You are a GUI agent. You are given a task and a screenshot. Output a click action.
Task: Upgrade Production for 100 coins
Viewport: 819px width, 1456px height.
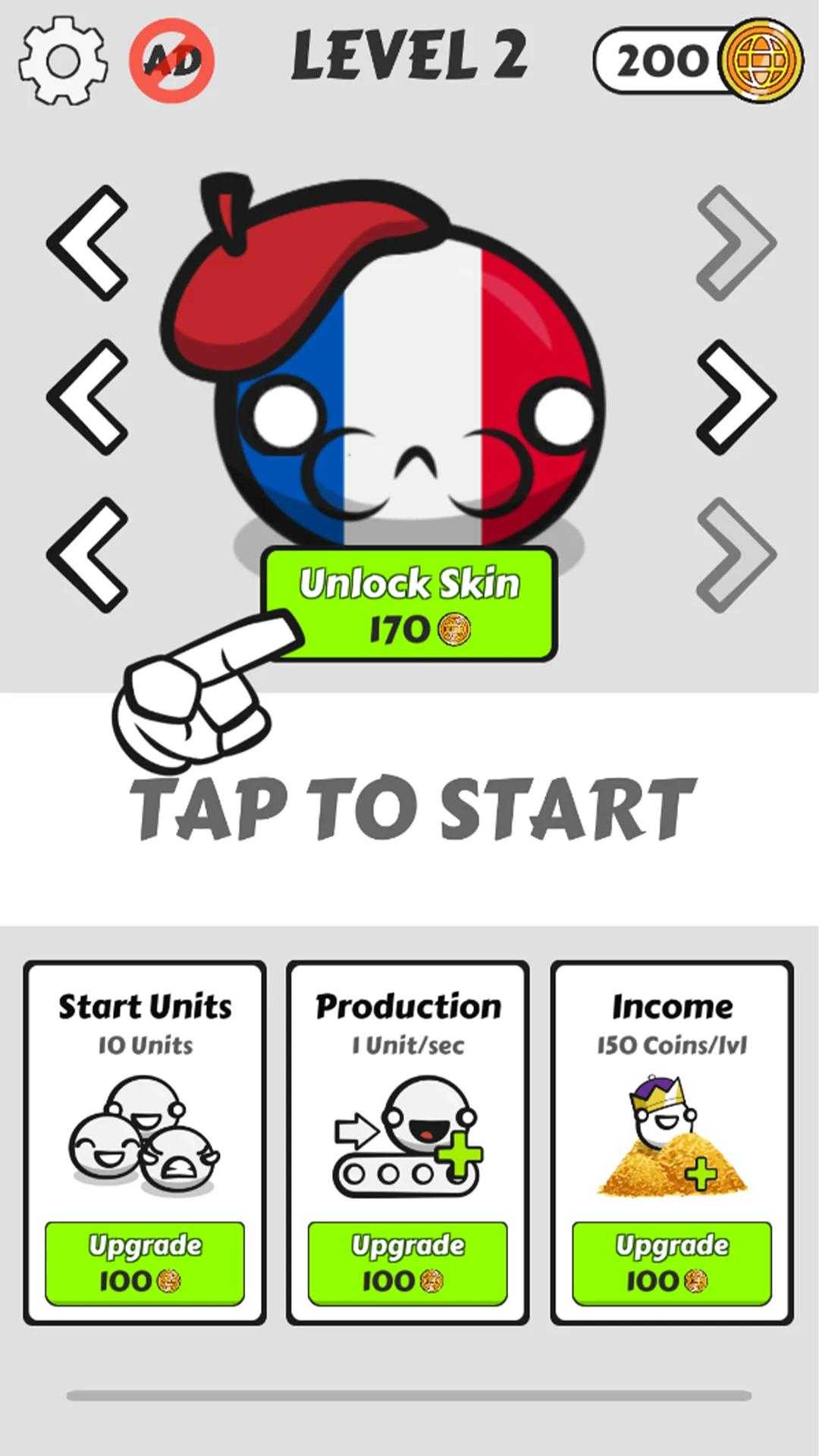click(x=407, y=1263)
